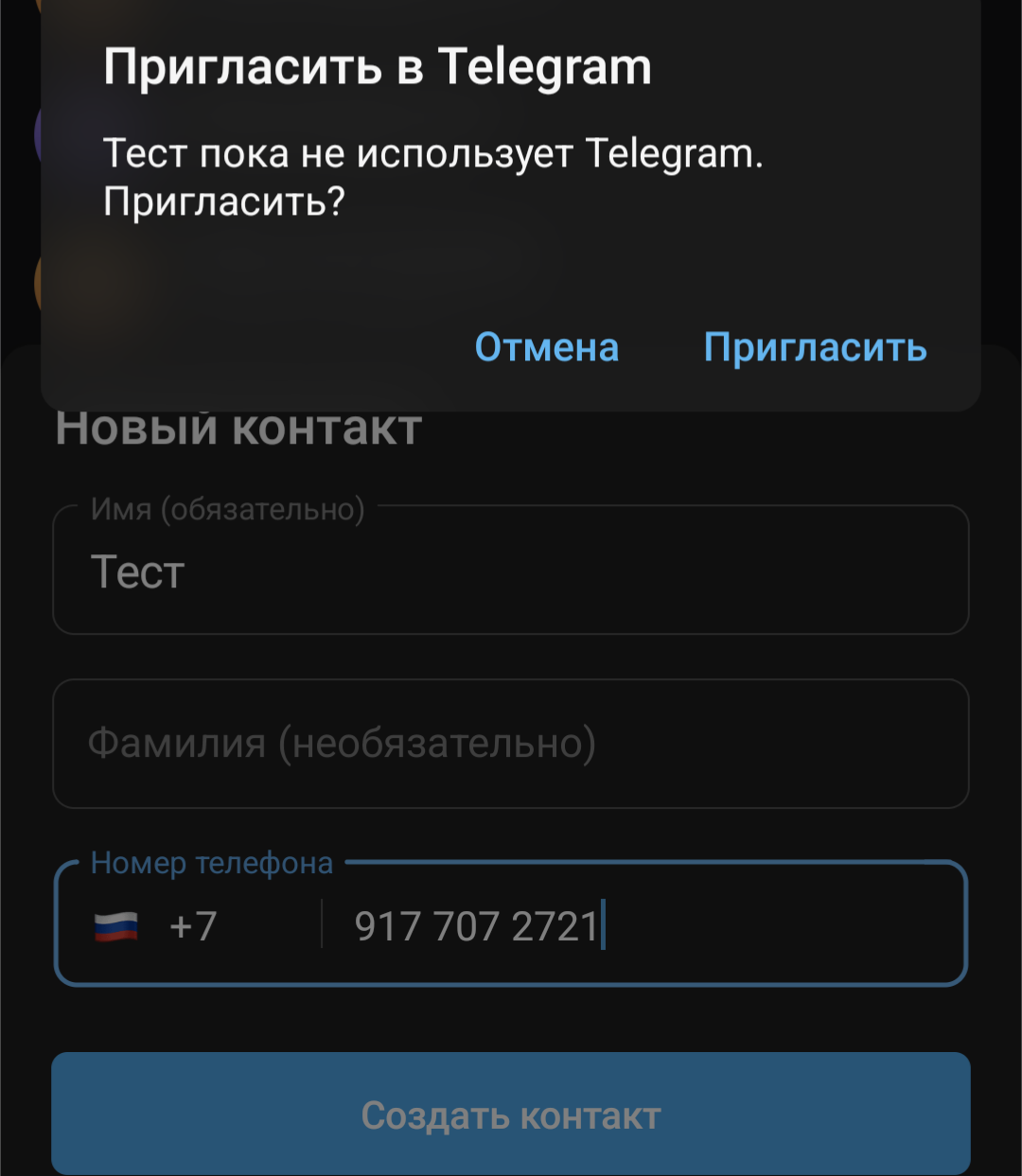Tap Отмена to cancel the invite
Viewport: 1022px width, 1176px height.
click(x=546, y=347)
